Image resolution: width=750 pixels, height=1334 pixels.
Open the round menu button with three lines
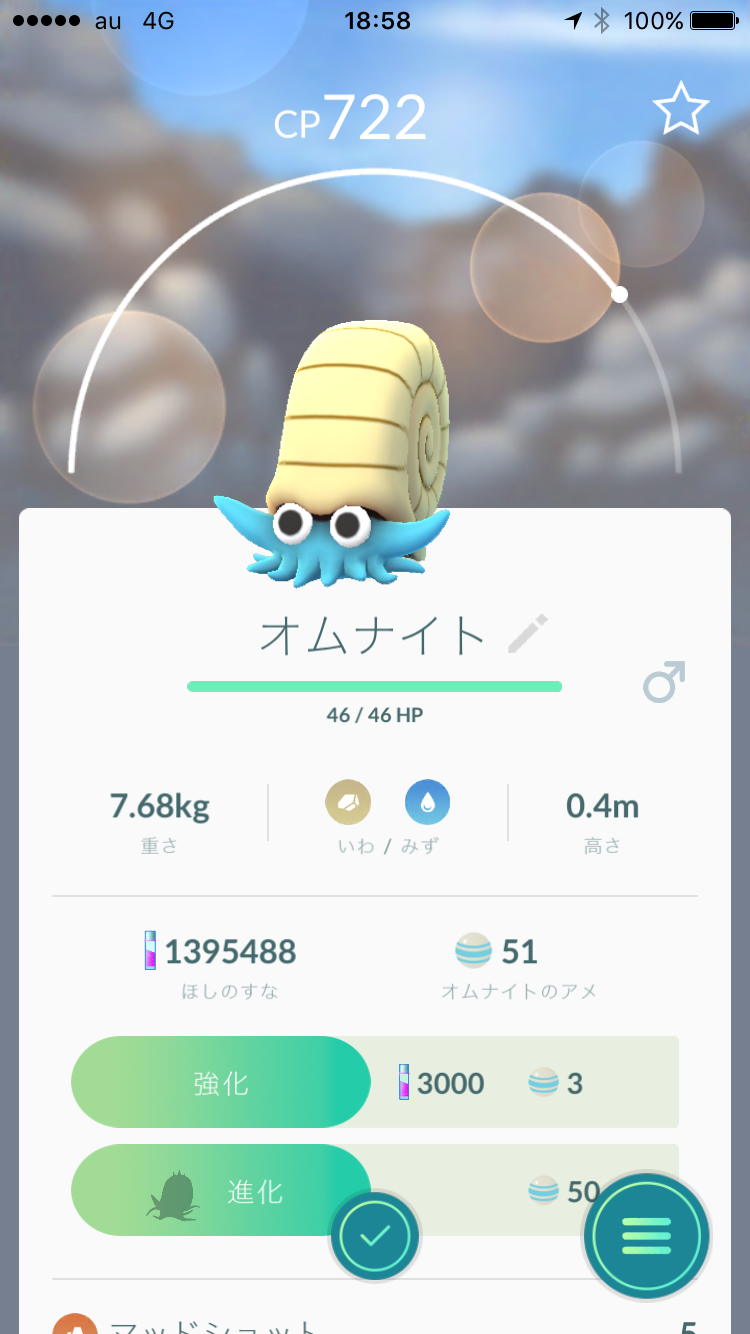click(647, 1236)
